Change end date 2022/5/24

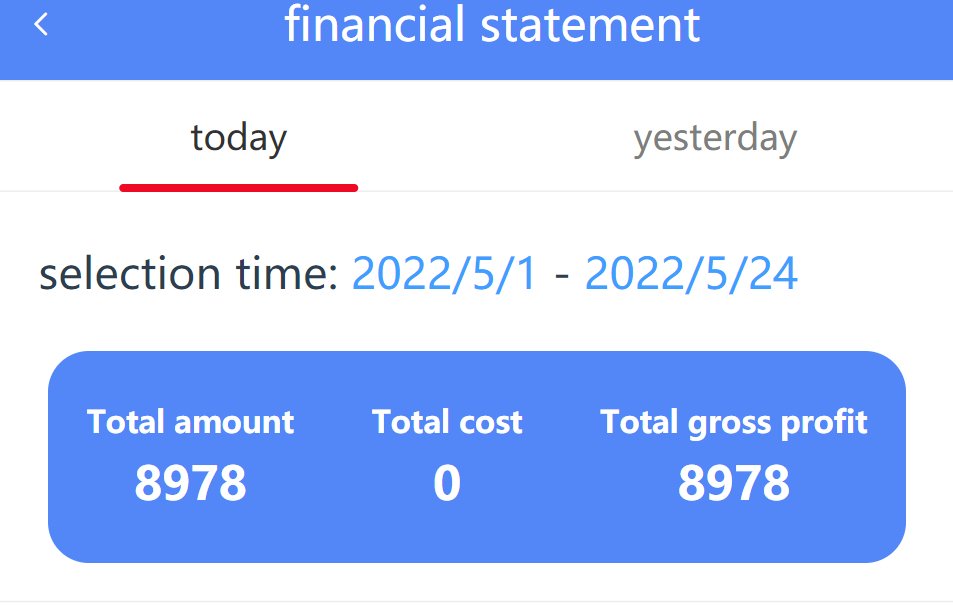coord(691,274)
